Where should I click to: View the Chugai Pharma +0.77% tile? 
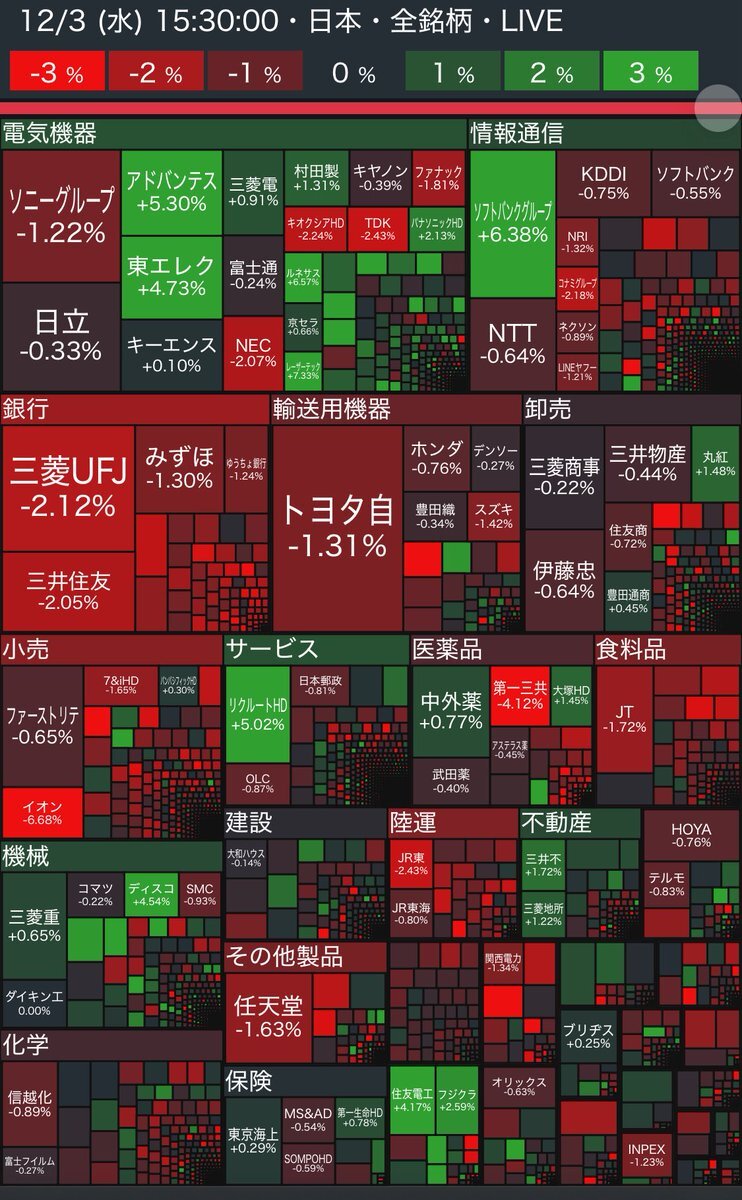pyautogui.click(x=450, y=710)
